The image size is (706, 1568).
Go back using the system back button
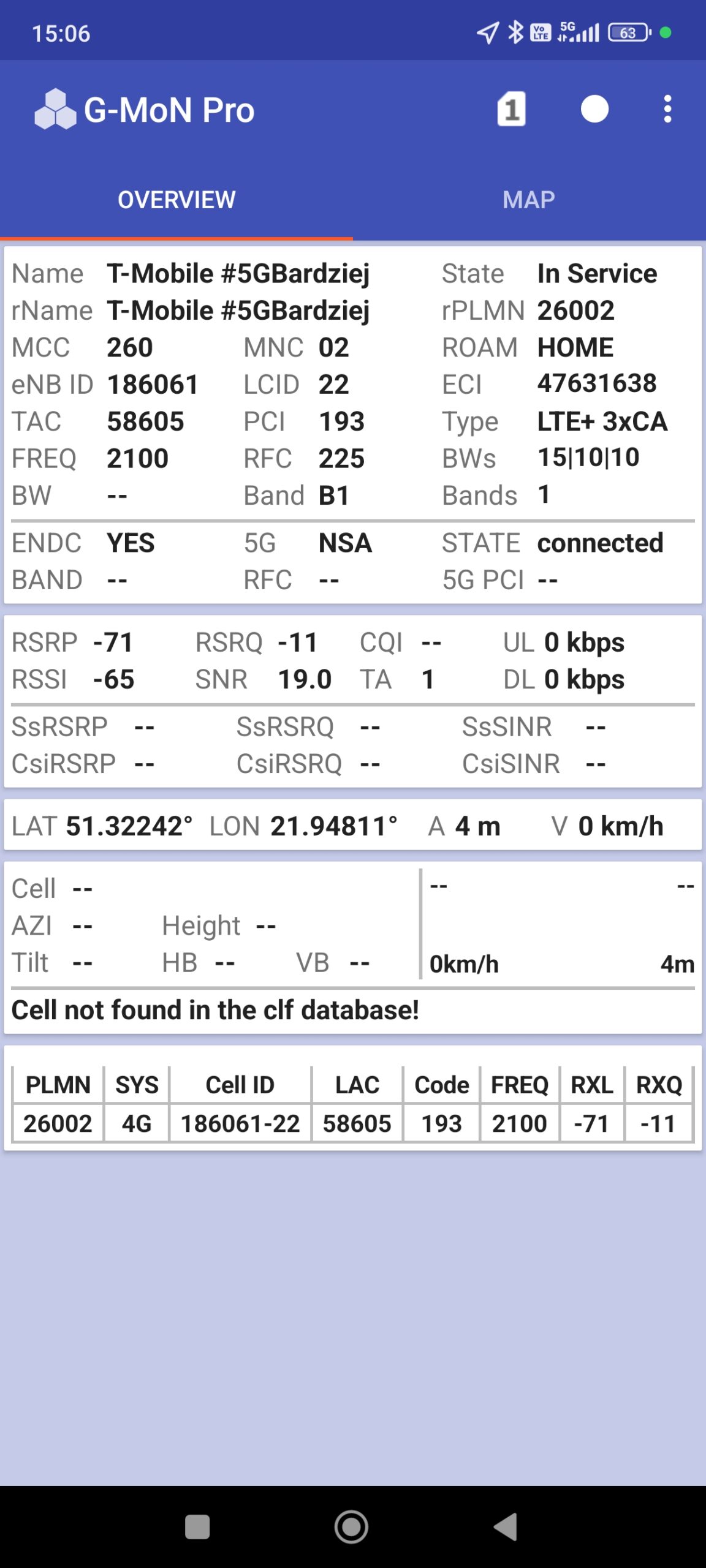click(506, 1526)
